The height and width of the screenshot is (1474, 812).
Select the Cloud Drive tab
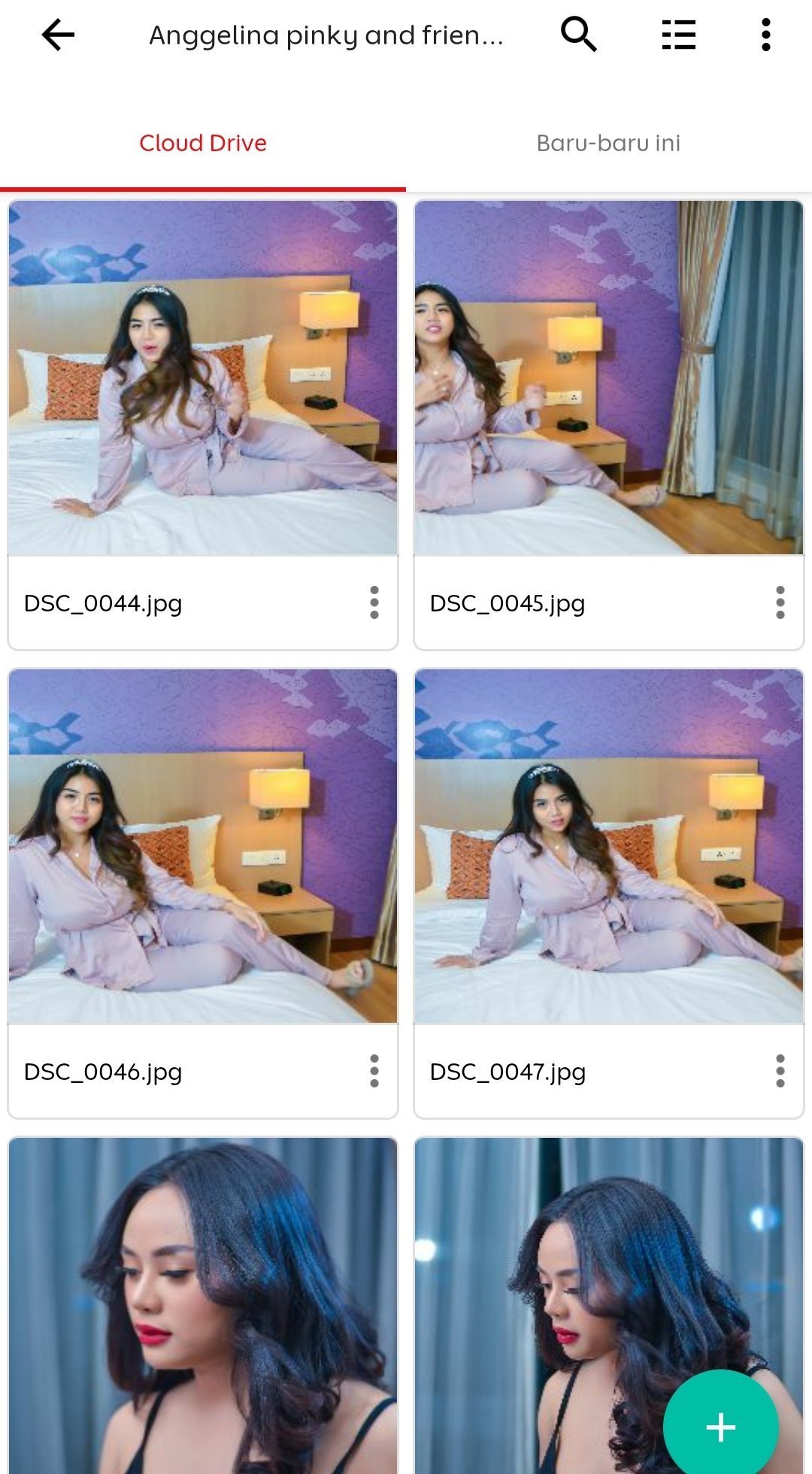[203, 143]
